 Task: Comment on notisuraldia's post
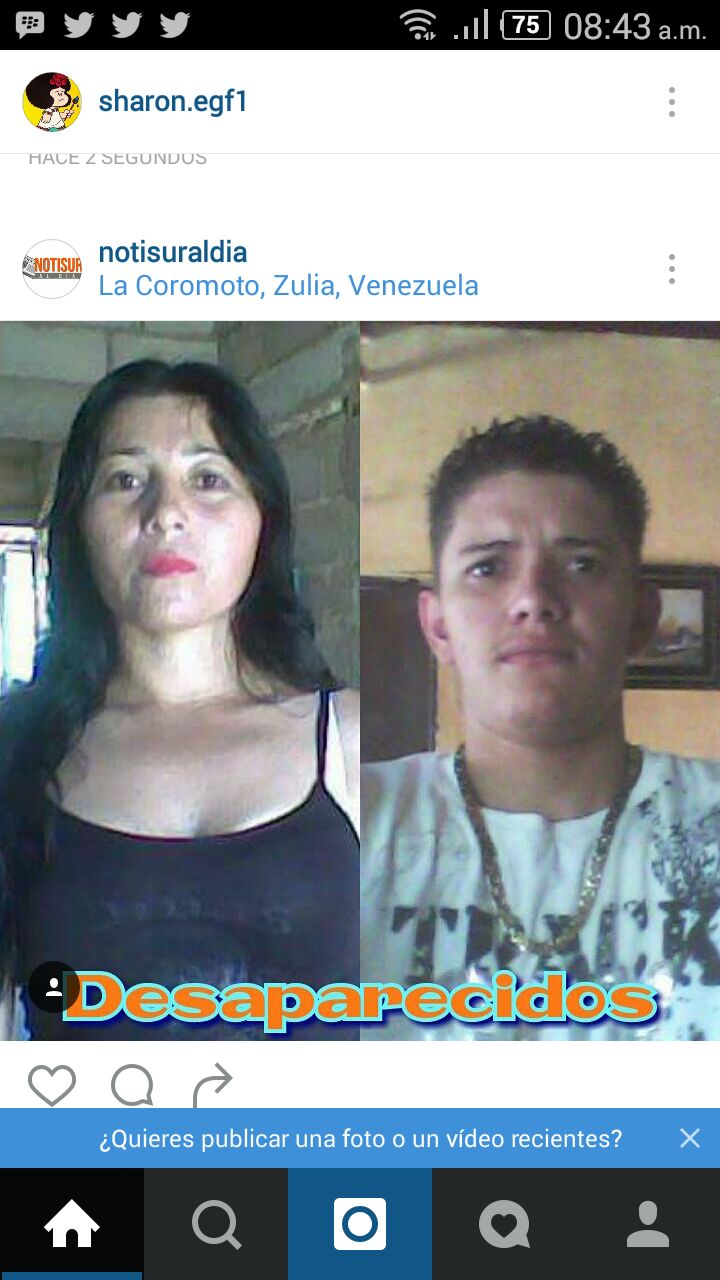point(132,1084)
